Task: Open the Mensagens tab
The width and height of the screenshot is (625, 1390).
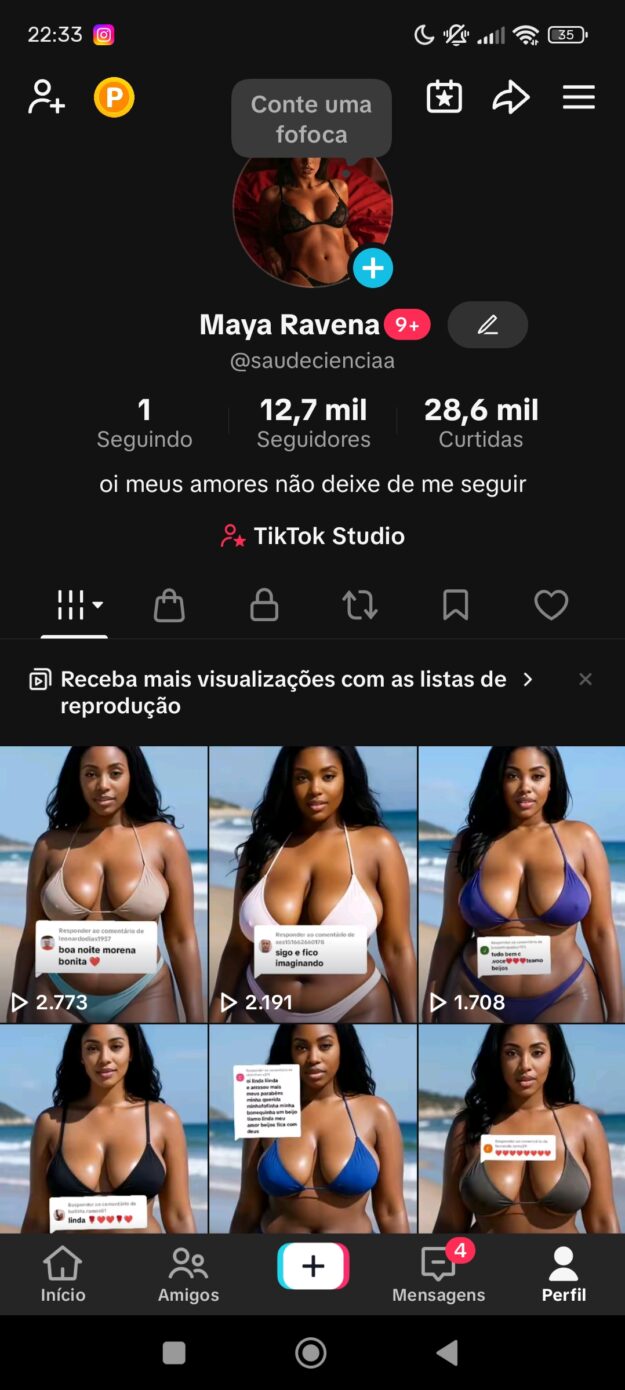Action: (438, 1274)
